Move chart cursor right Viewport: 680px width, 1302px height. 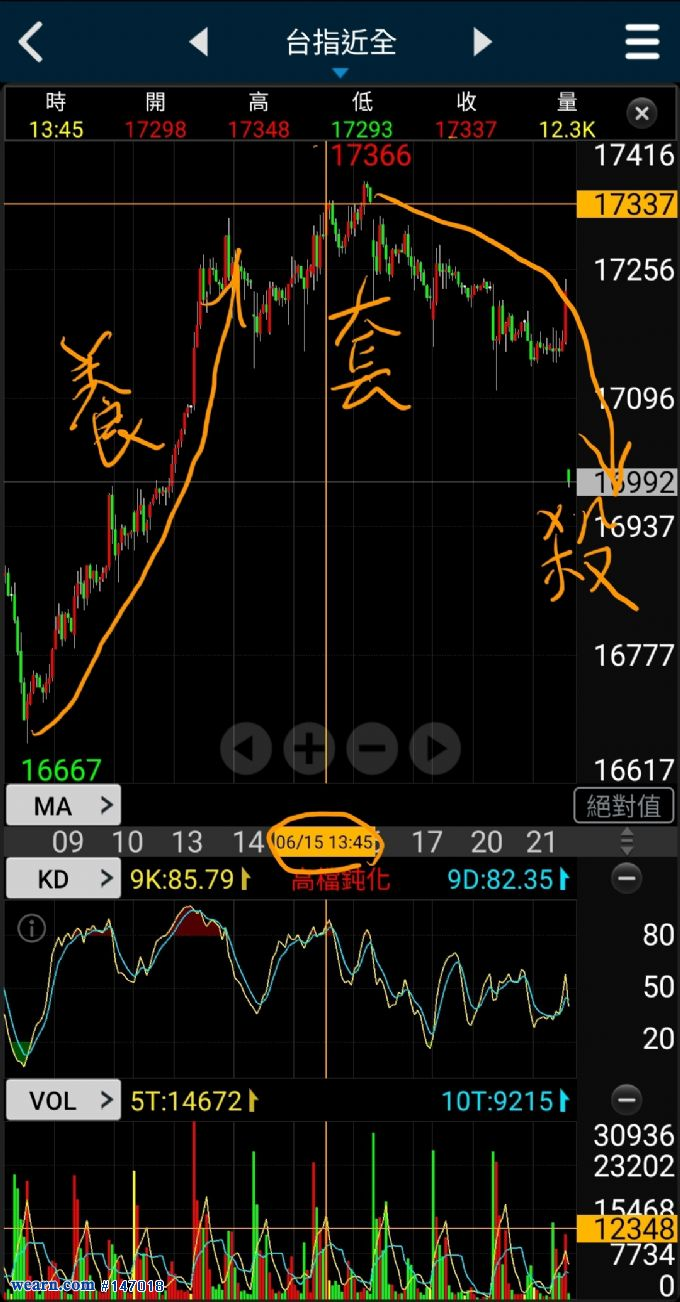coord(435,747)
